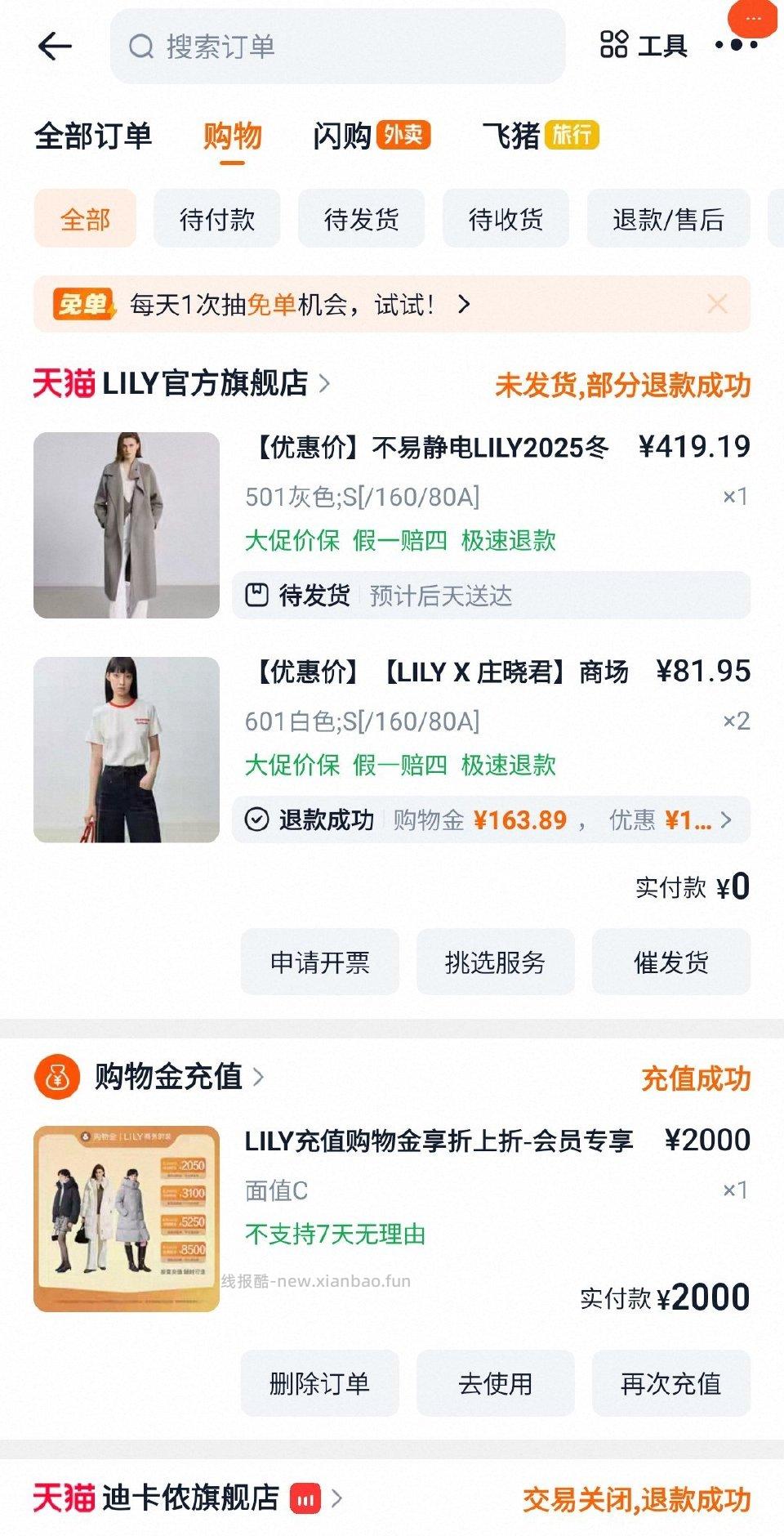
Task: Click the grey coat product thumbnail
Action: pos(127,525)
